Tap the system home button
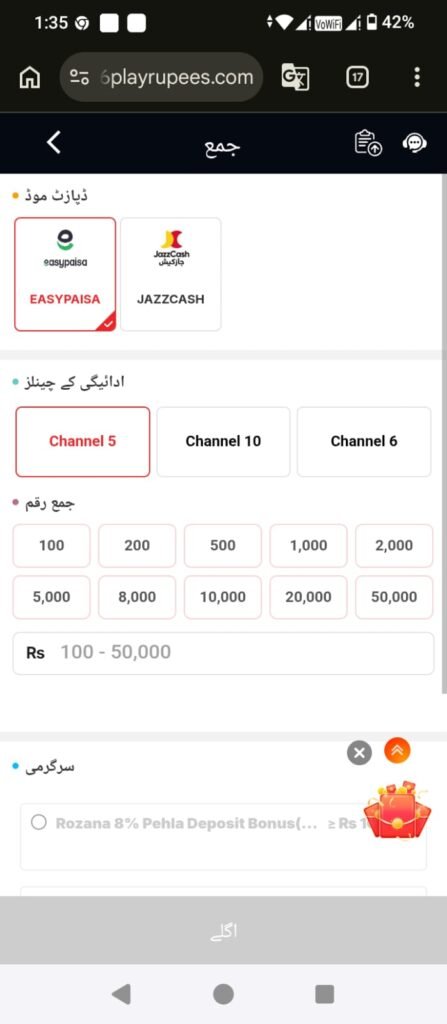447x1024 pixels. click(x=224, y=994)
